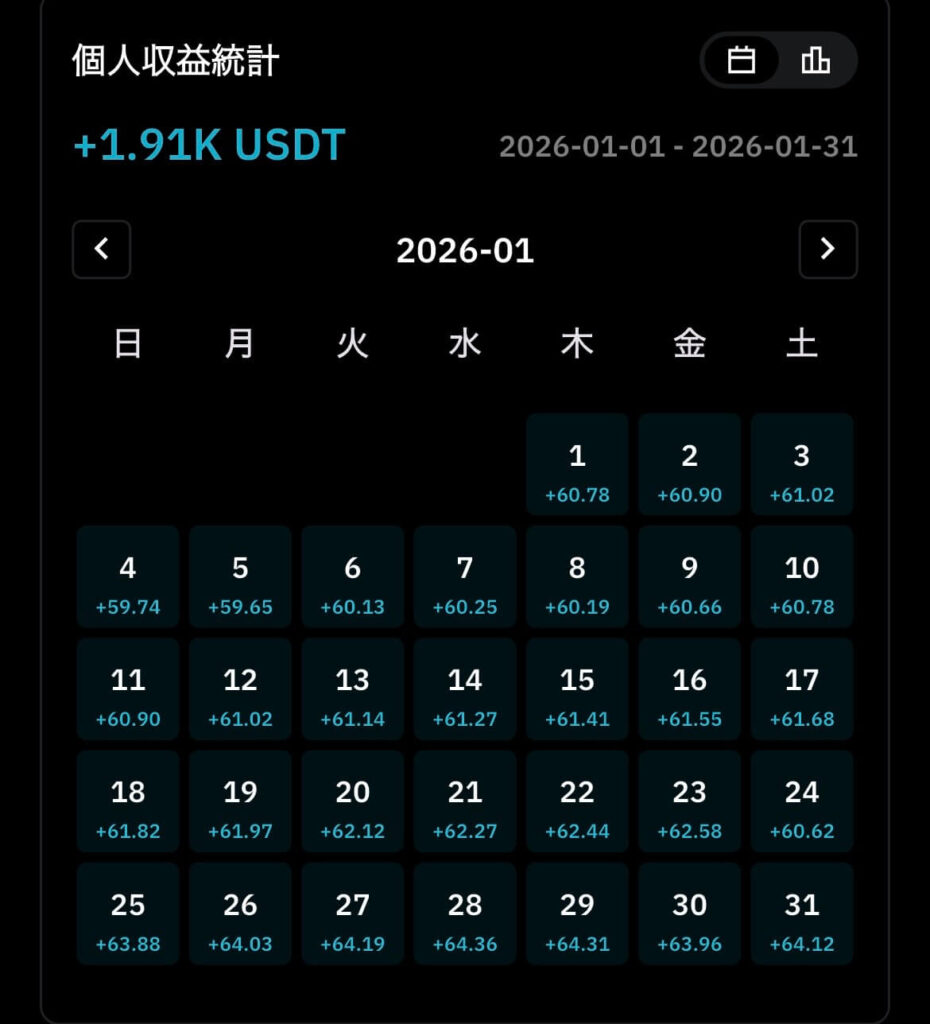Open January 1 cell showing +60.78
930x1024 pixels.
577,464
